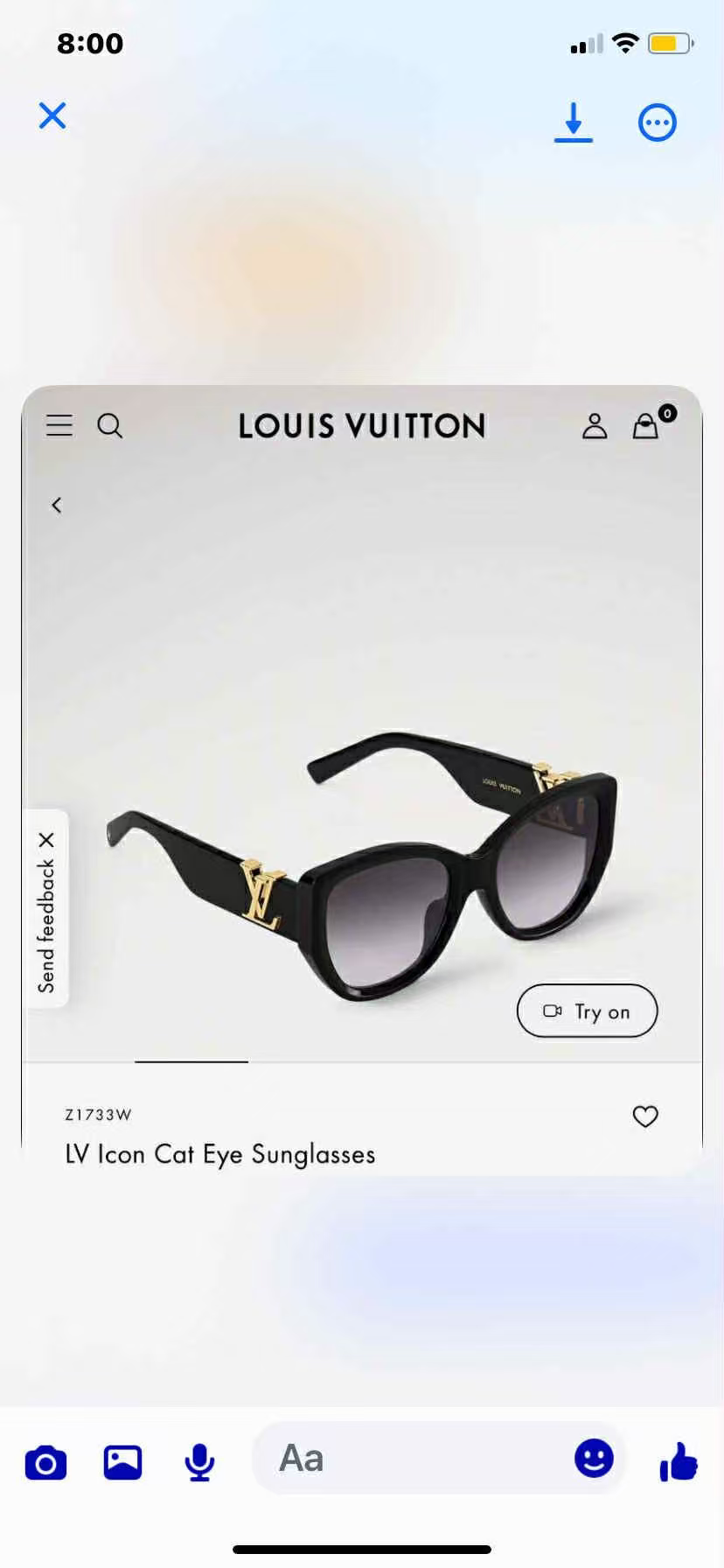Download this image
Viewport: 724px width, 1568px height.
click(574, 122)
